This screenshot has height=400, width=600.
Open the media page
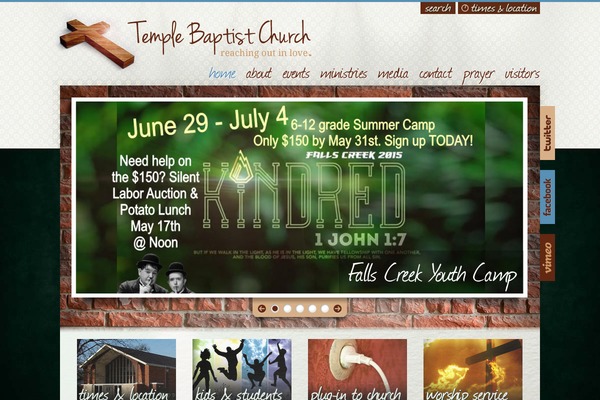click(392, 73)
